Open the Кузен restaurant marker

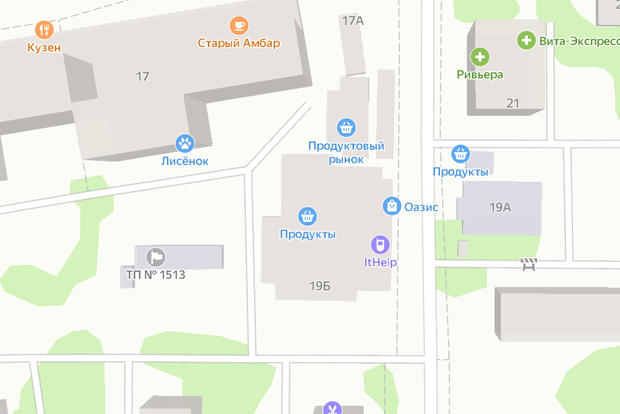(44, 30)
